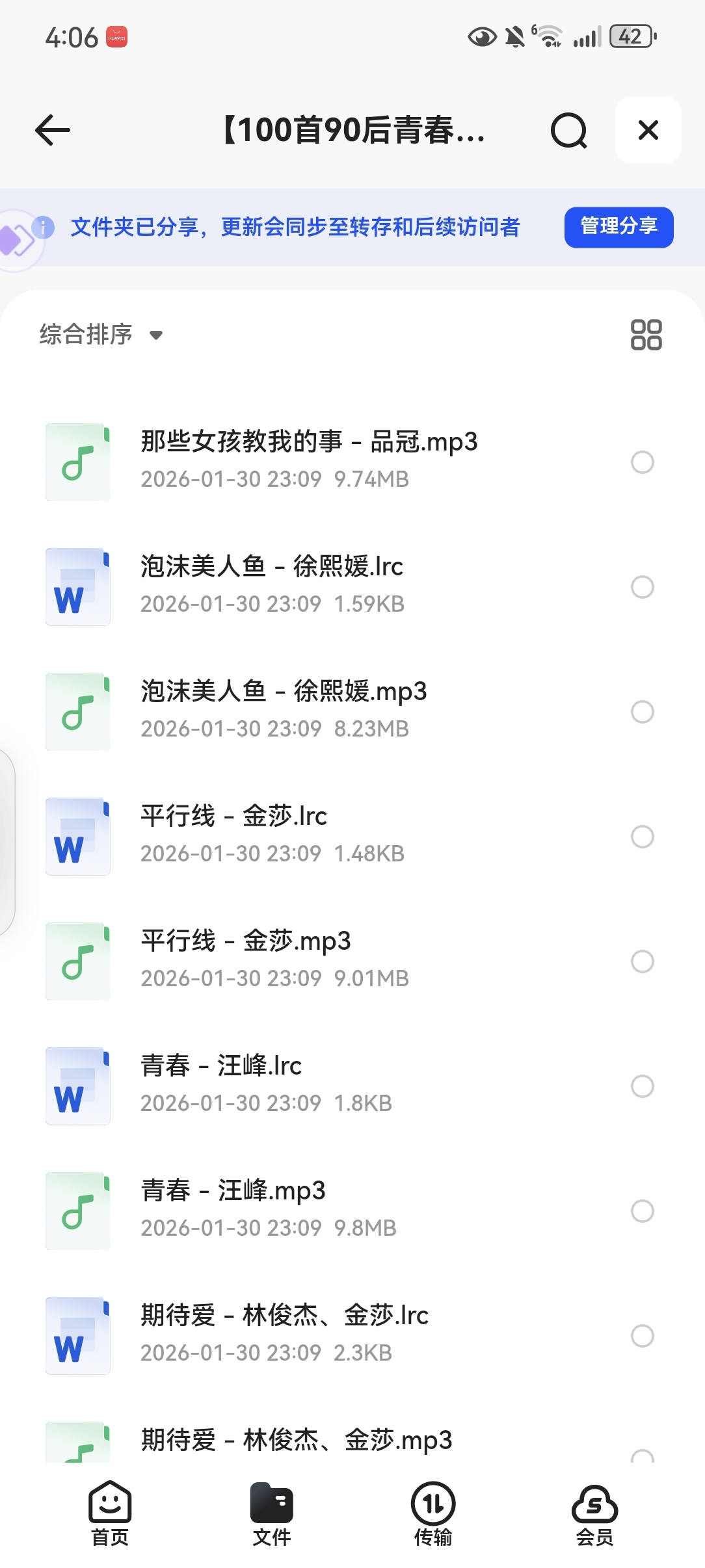Viewport: 705px width, 1568px height.
Task: Select 平行线 - 金莎.mp3 with its circle
Action: click(x=642, y=961)
